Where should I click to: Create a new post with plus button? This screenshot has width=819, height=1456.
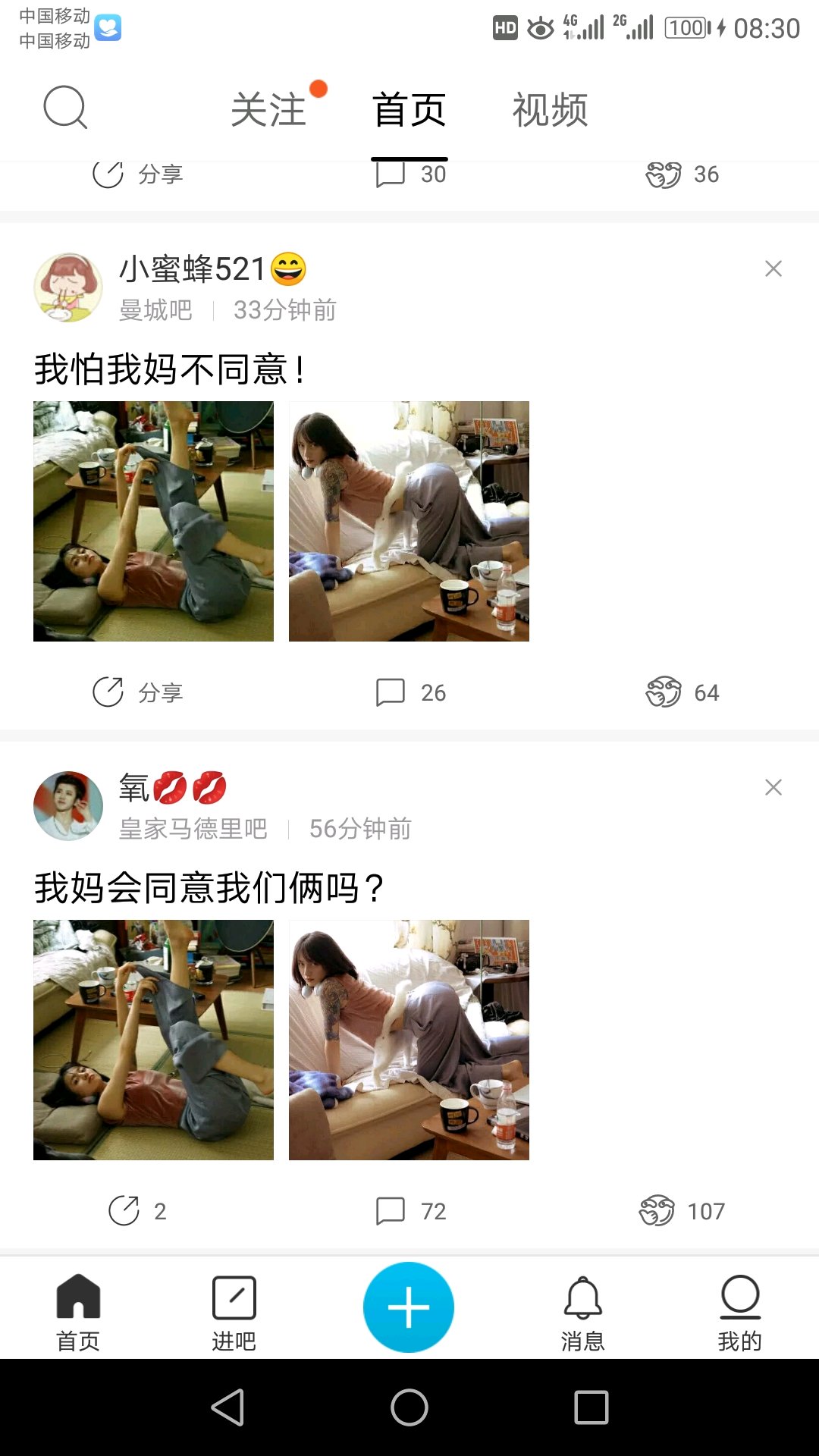point(409,1307)
